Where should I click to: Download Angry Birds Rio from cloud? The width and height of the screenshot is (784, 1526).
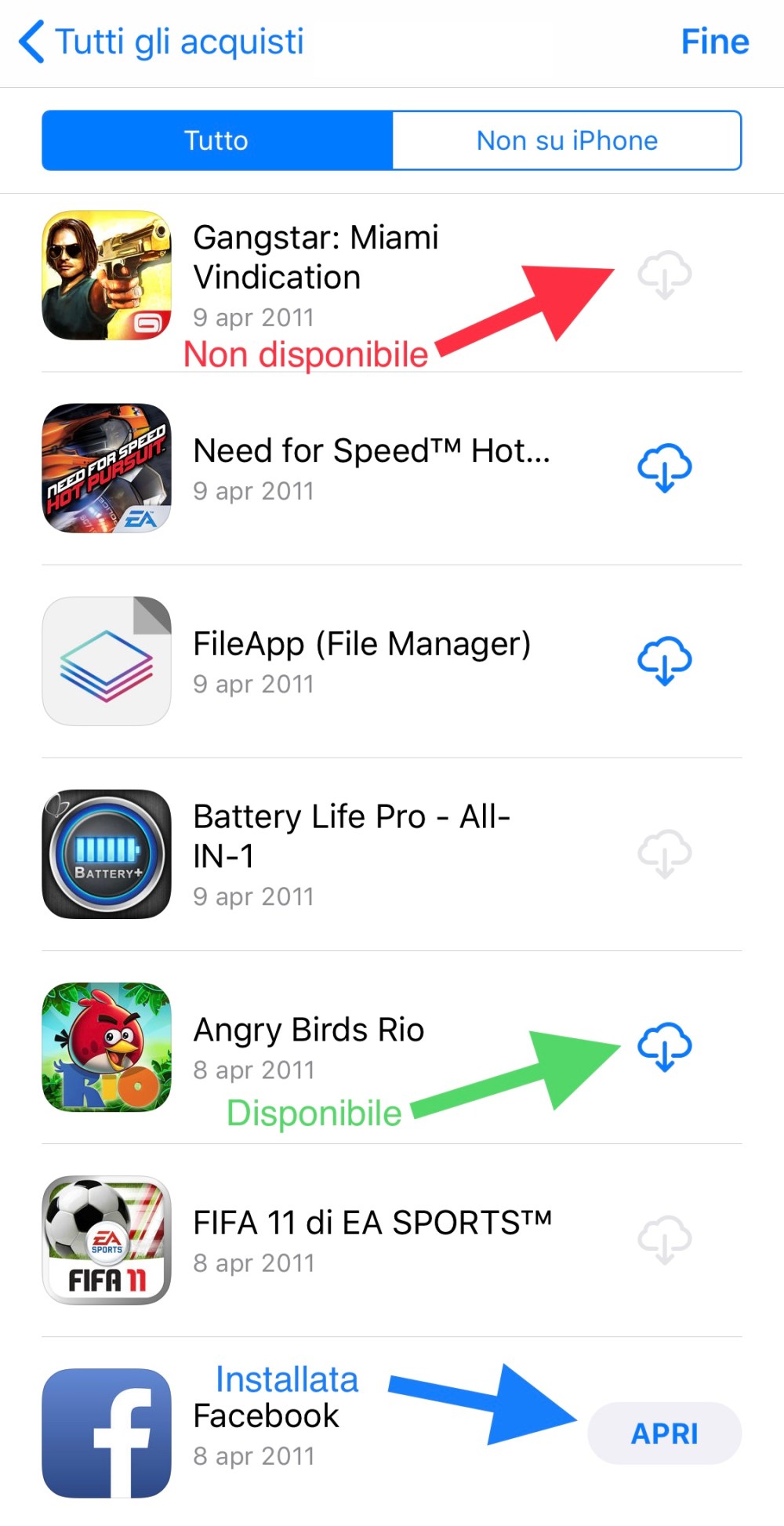pyautogui.click(x=664, y=1047)
